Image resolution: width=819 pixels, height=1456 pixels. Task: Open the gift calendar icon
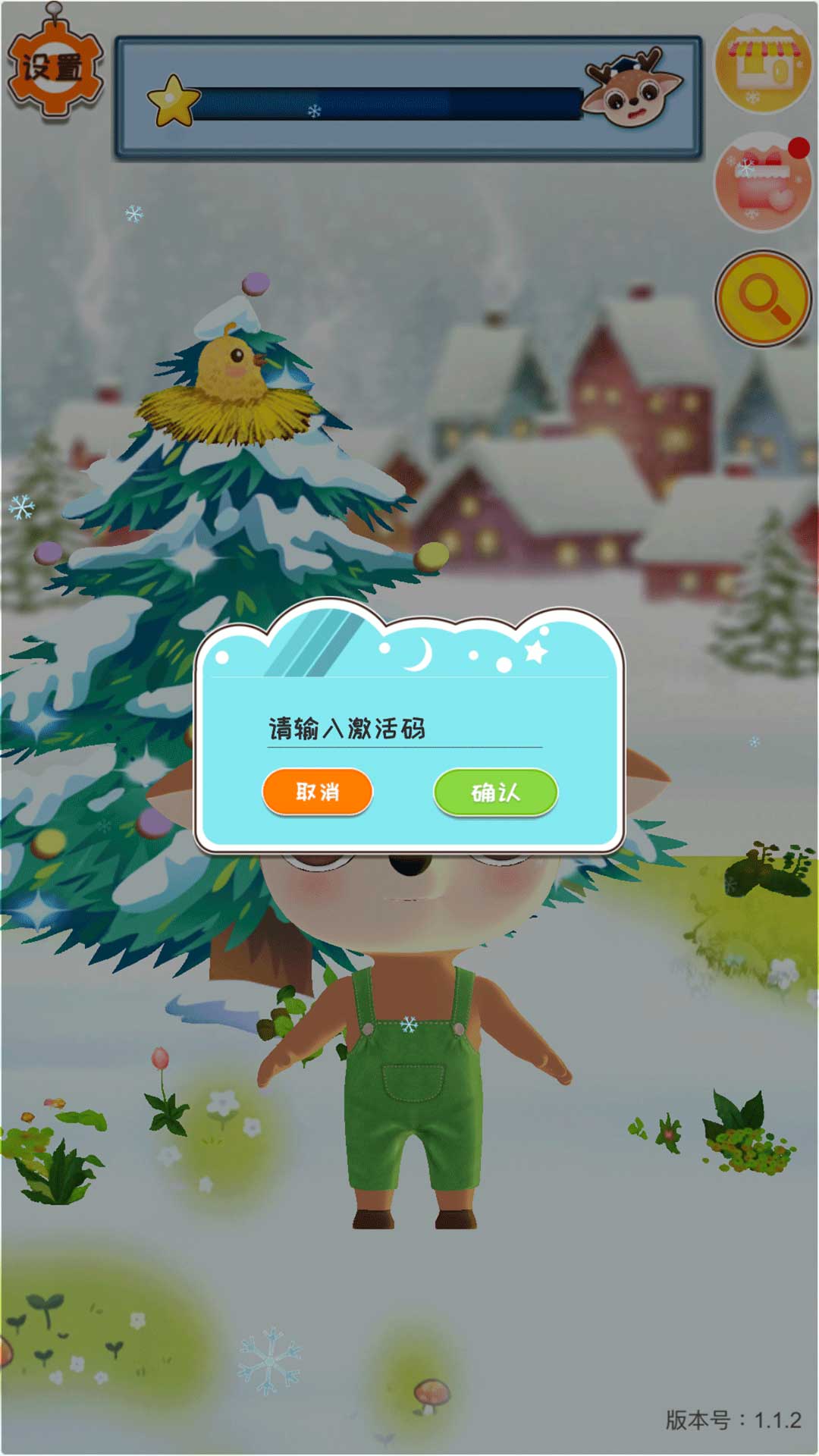pos(763,182)
